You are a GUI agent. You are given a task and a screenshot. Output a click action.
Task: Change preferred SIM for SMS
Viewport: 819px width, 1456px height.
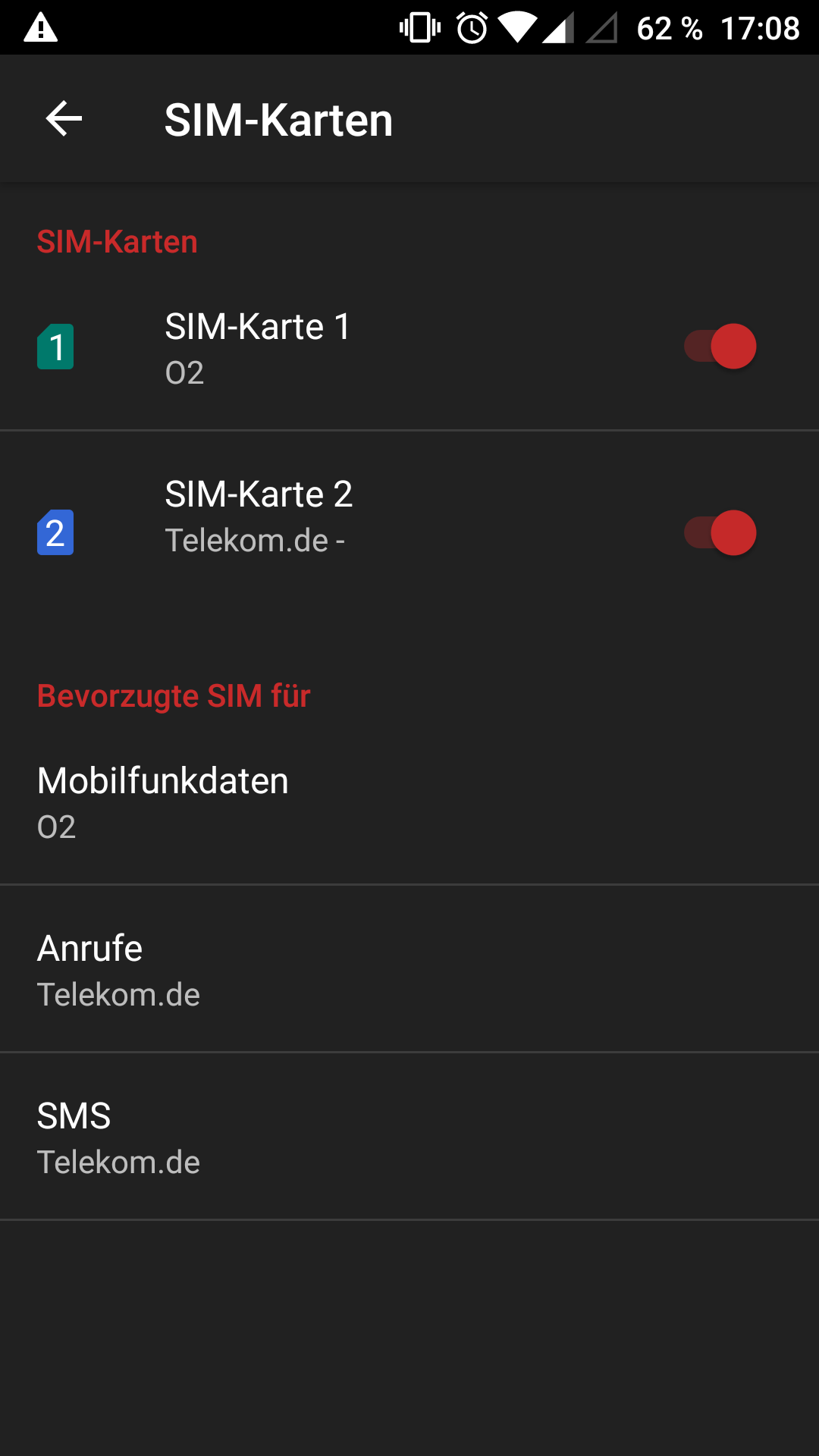pyautogui.click(x=409, y=1137)
